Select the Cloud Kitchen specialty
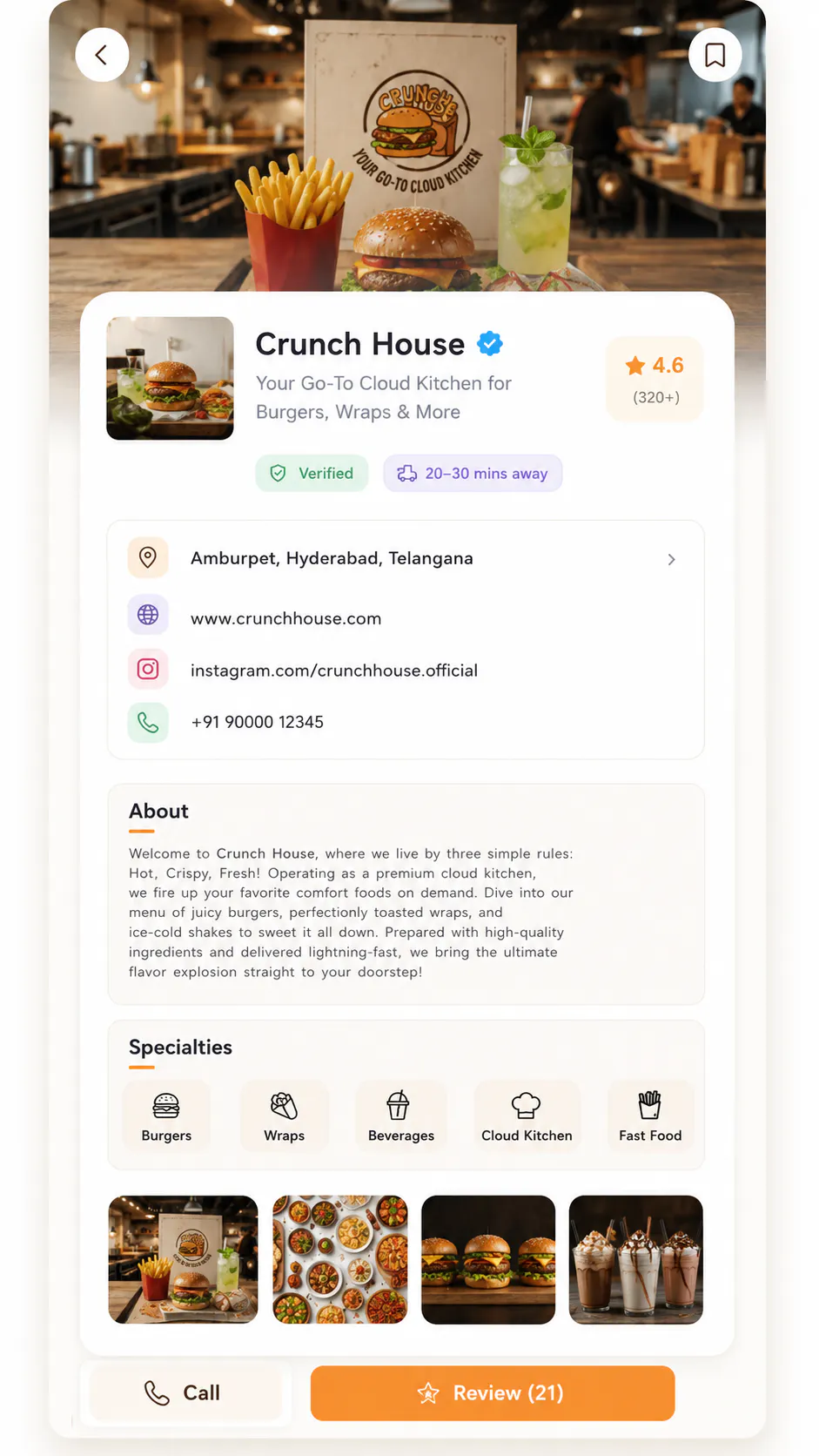 [x=527, y=1117]
